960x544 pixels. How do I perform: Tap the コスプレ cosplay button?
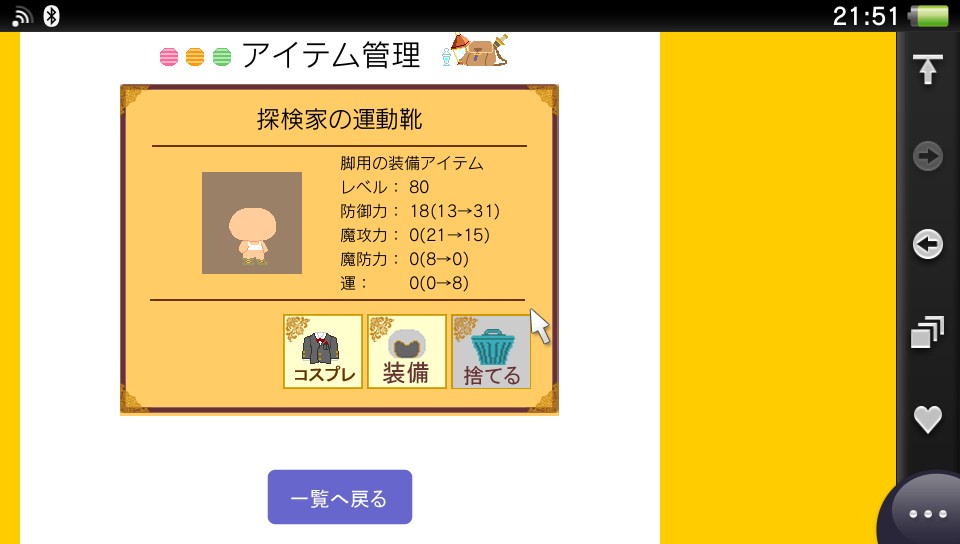tap(323, 351)
